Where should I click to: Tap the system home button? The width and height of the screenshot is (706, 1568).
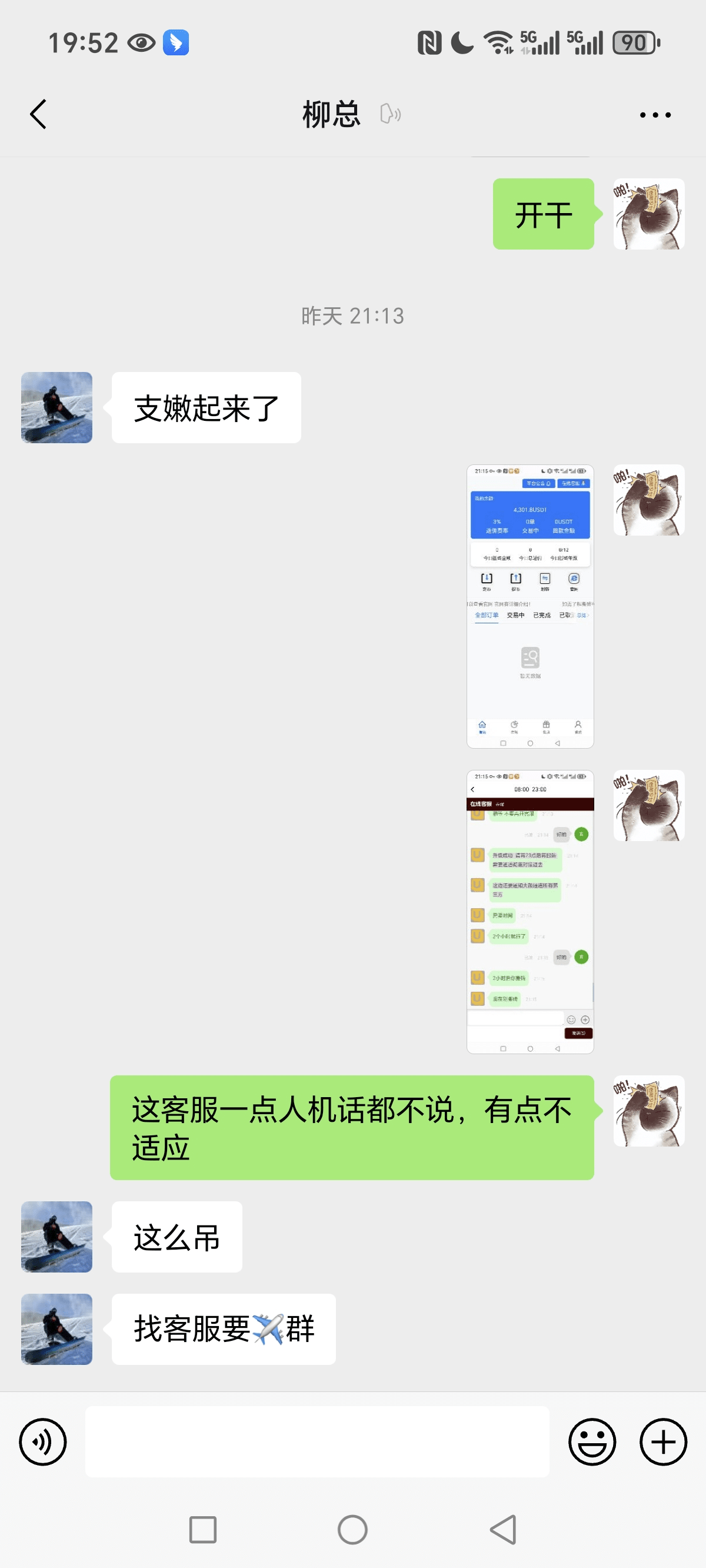point(352,1529)
